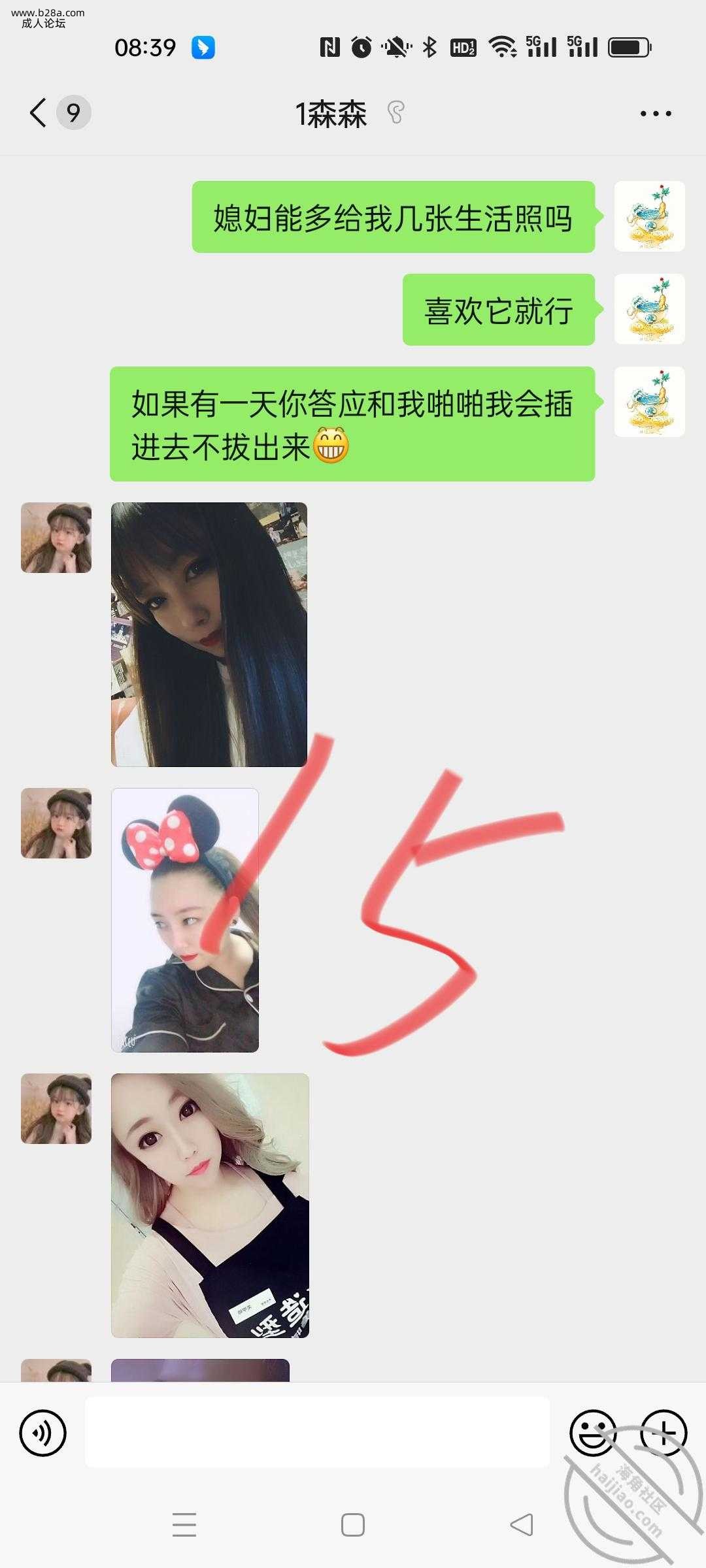Viewport: 706px width, 1568px height.
Task: Go back to the chat list
Action: 39,113
